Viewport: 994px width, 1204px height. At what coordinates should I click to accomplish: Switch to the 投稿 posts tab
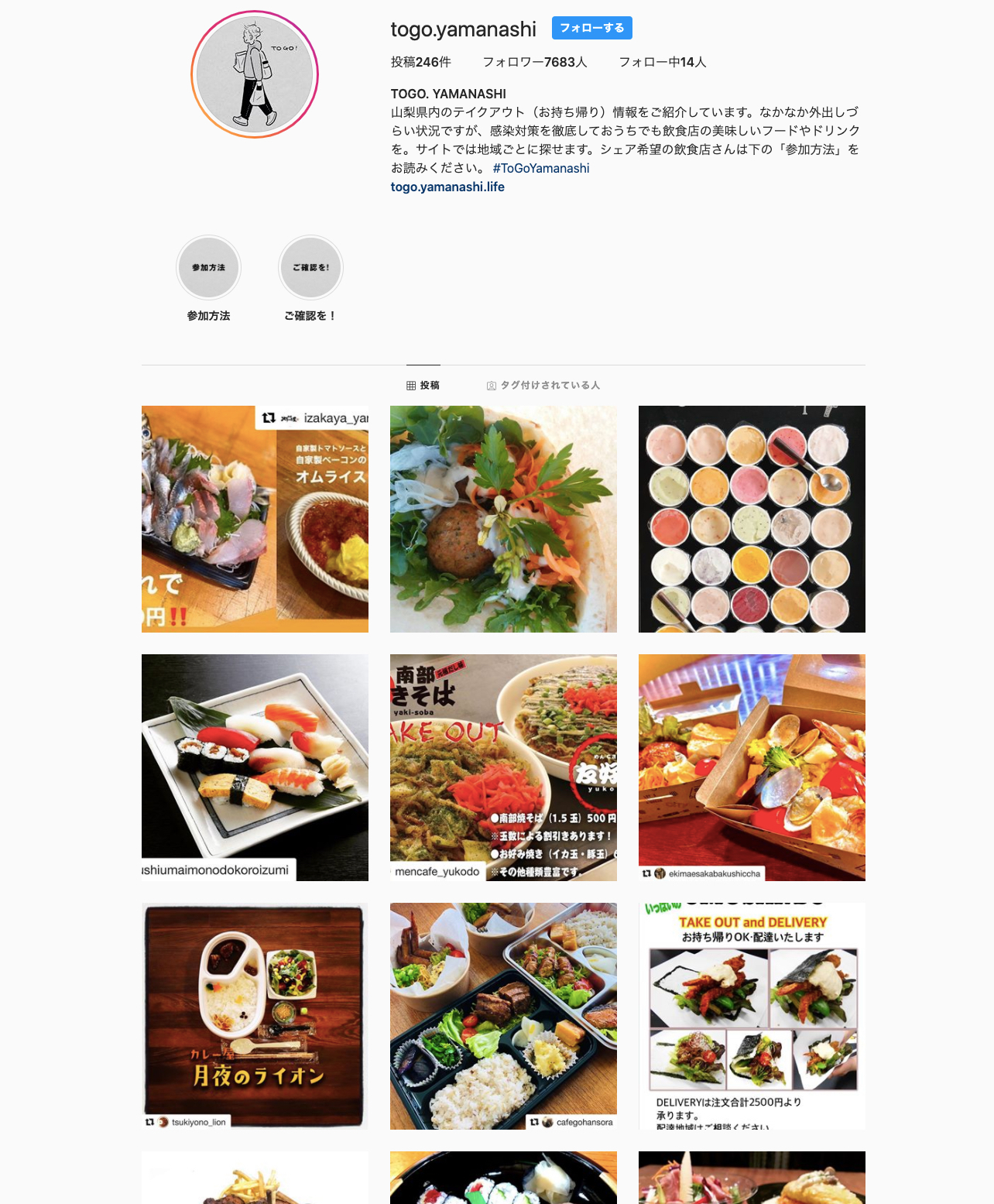(x=423, y=385)
